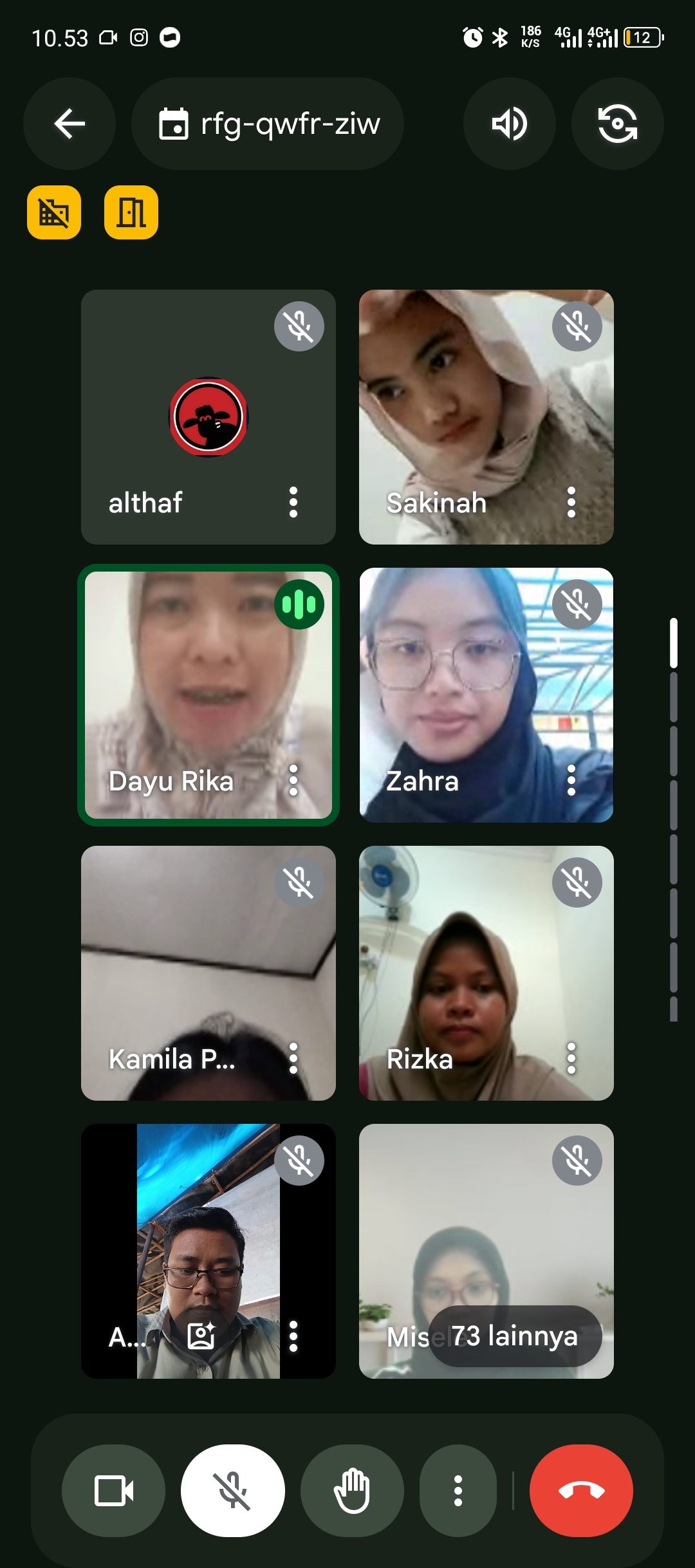Open options menu for Dayu Rika
Image resolution: width=695 pixels, height=1568 pixels.
tap(293, 780)
